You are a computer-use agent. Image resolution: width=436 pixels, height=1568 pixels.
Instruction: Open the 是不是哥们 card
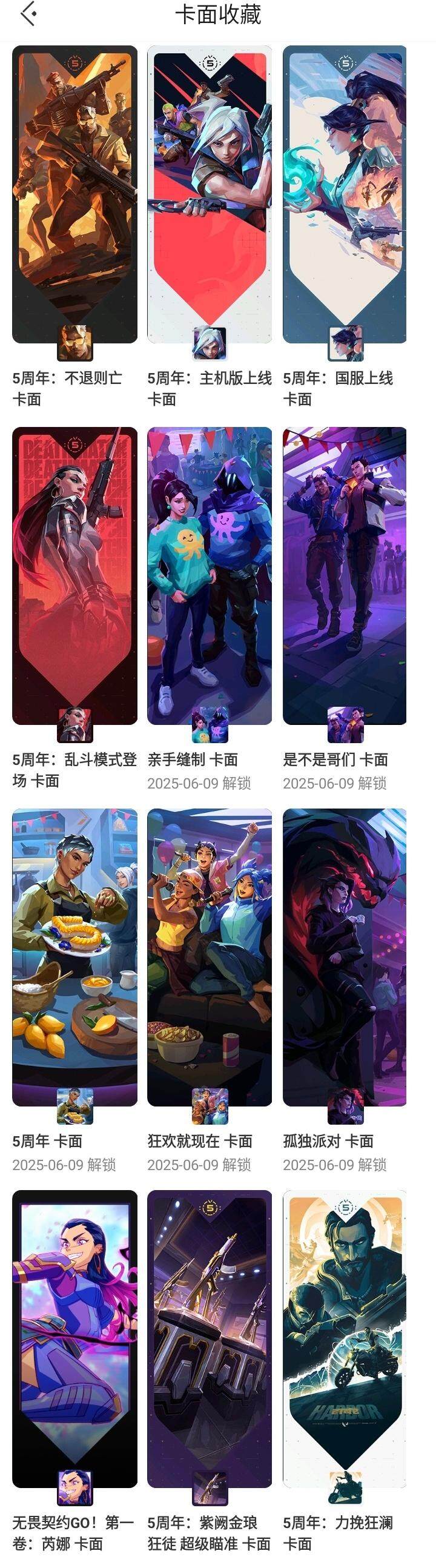pos(345,575)
